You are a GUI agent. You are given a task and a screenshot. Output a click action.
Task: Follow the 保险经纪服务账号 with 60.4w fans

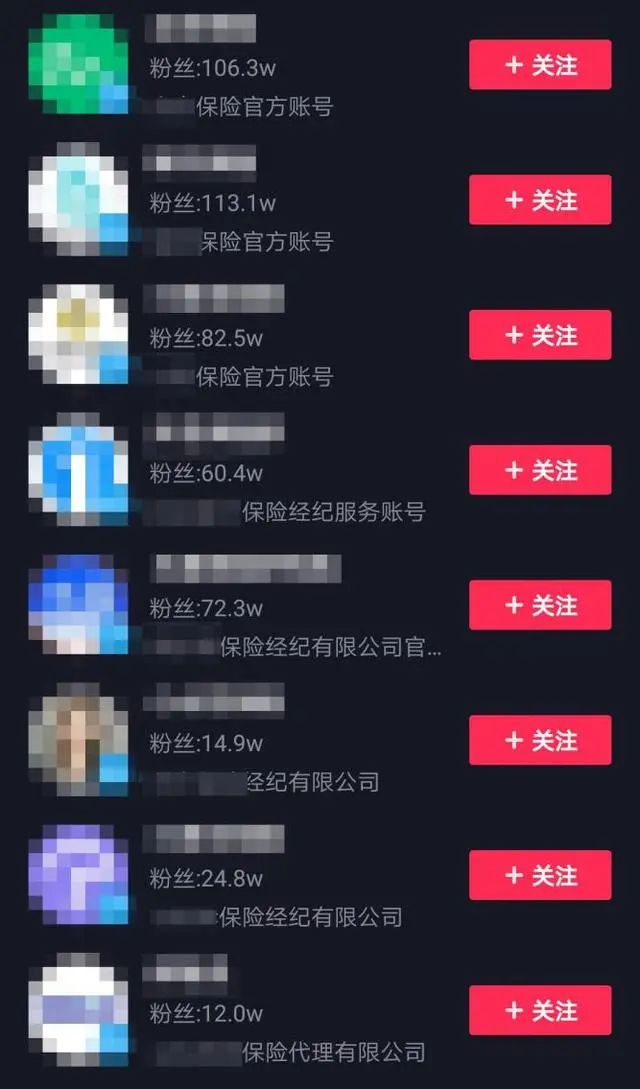[x=540, y=470]
